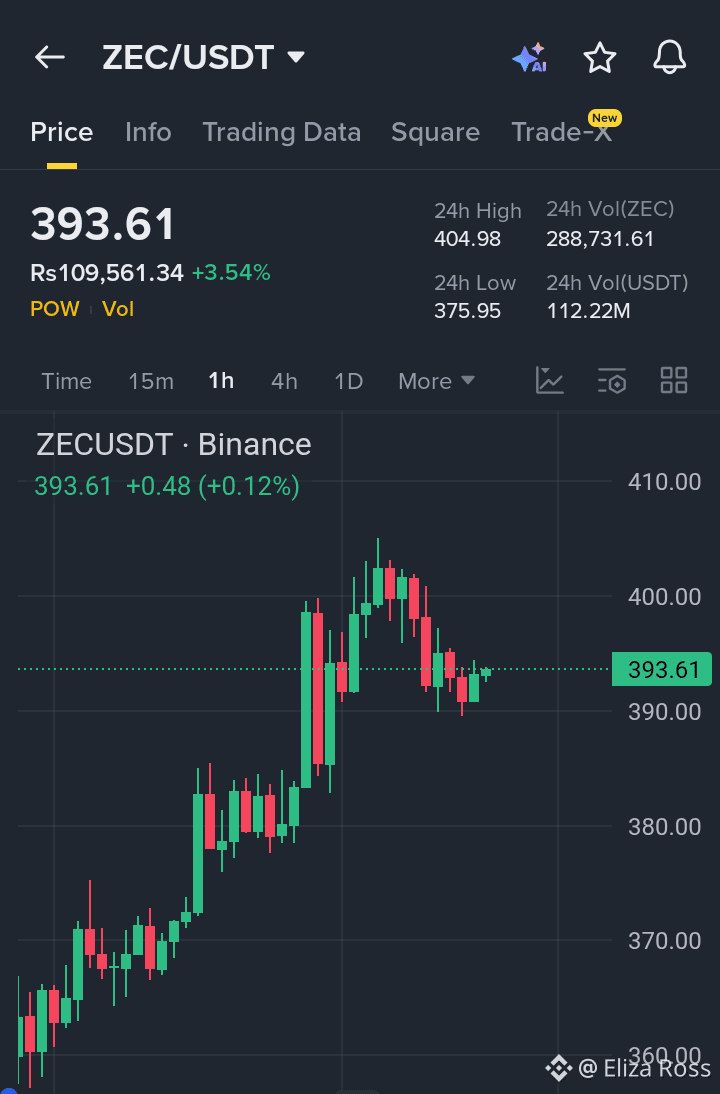This screenshot has width=720, height=1094.
Task: Navigate back with the arrow
Action: [x=49, y=57]
